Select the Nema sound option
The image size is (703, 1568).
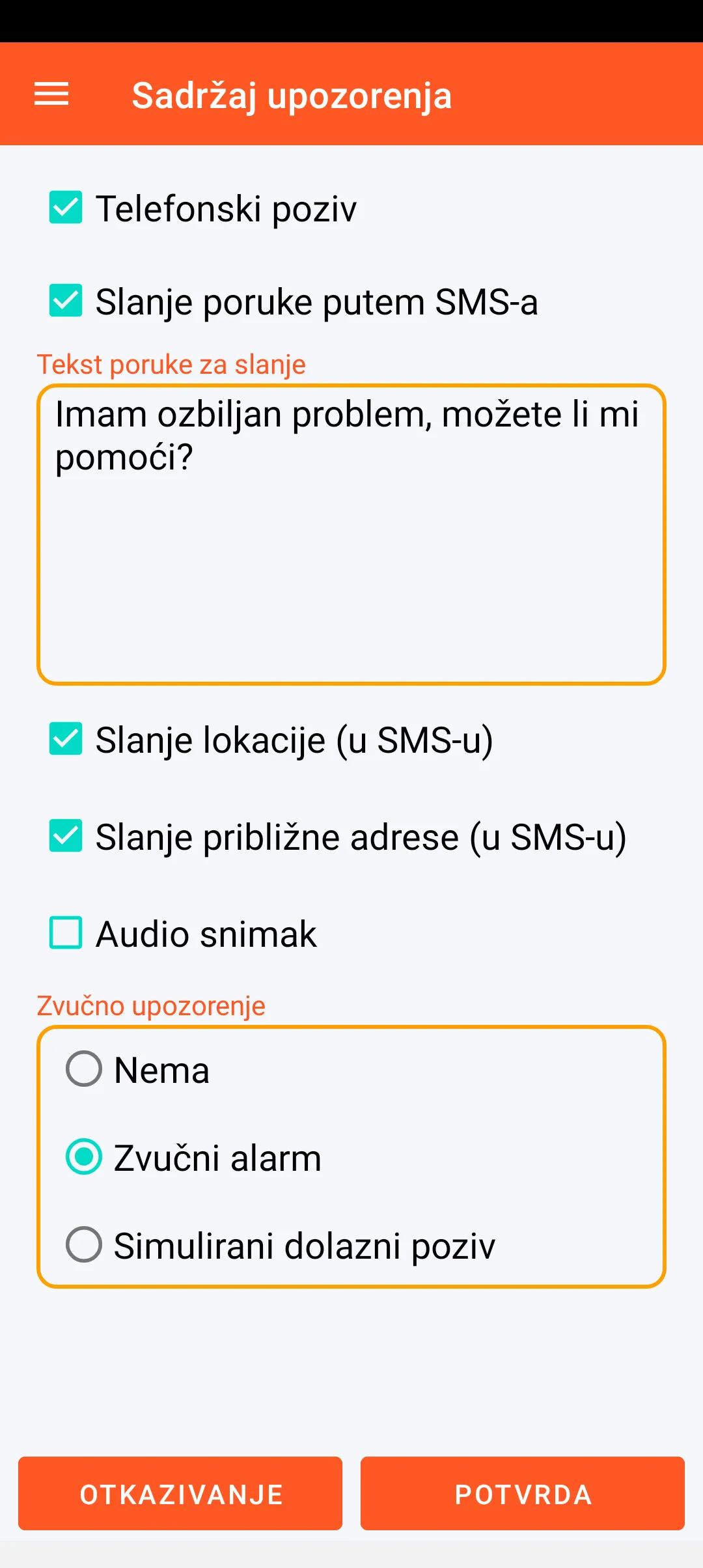pyautogui.click(x=84, y=1069)
